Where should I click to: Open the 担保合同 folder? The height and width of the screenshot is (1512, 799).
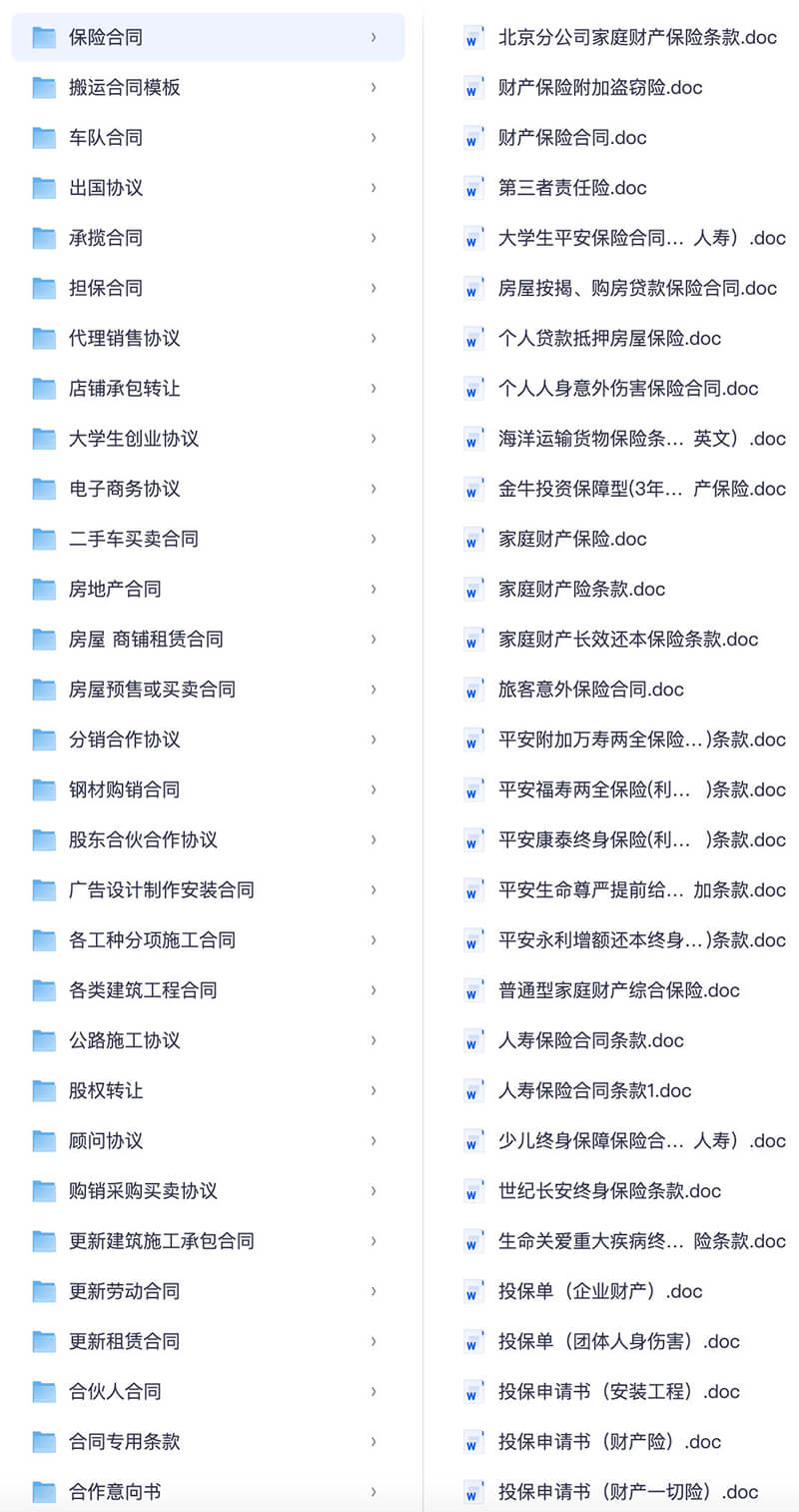(x=105, y=288)
